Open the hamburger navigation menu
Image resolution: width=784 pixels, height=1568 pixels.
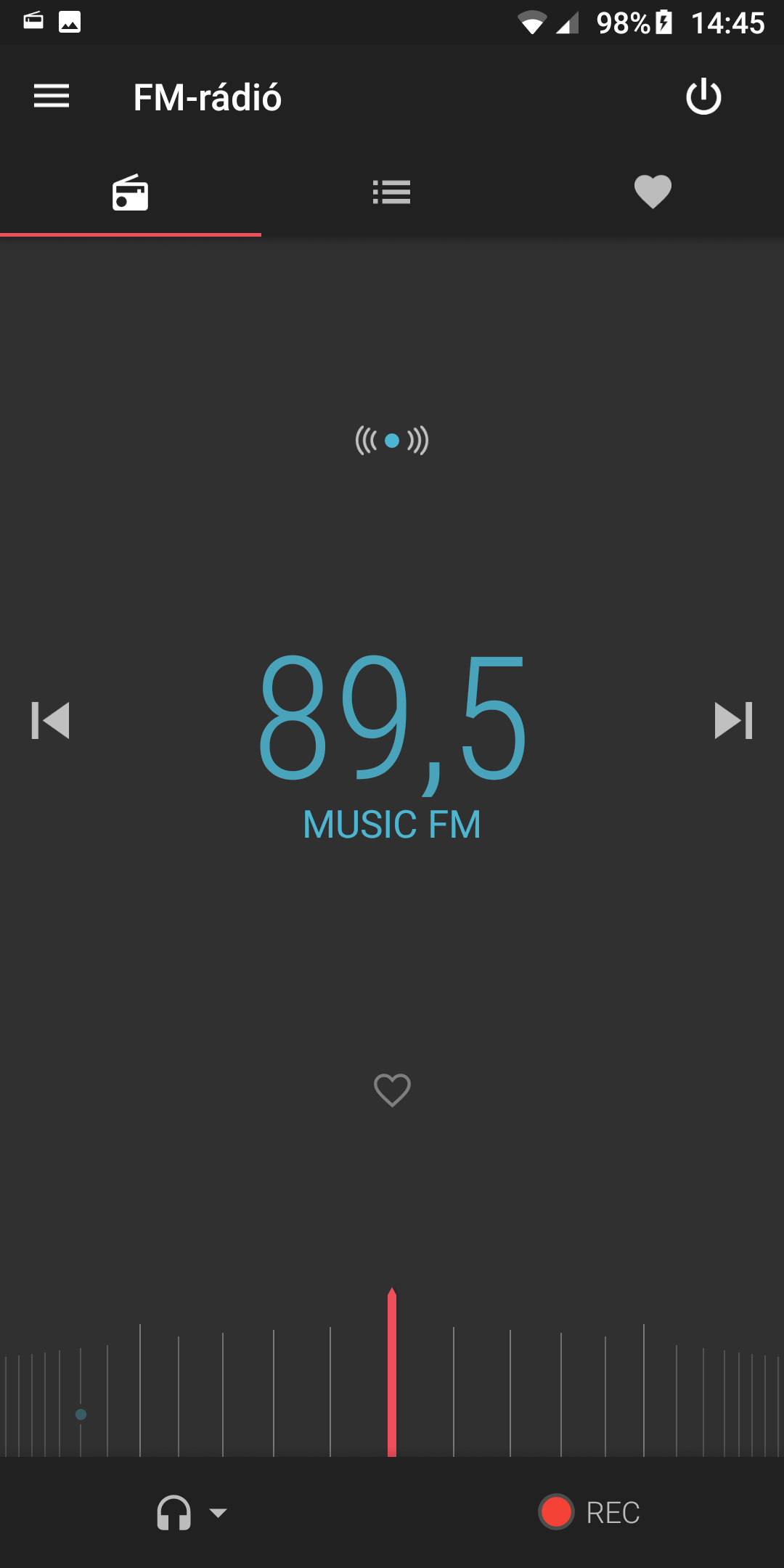coord(52,96)
